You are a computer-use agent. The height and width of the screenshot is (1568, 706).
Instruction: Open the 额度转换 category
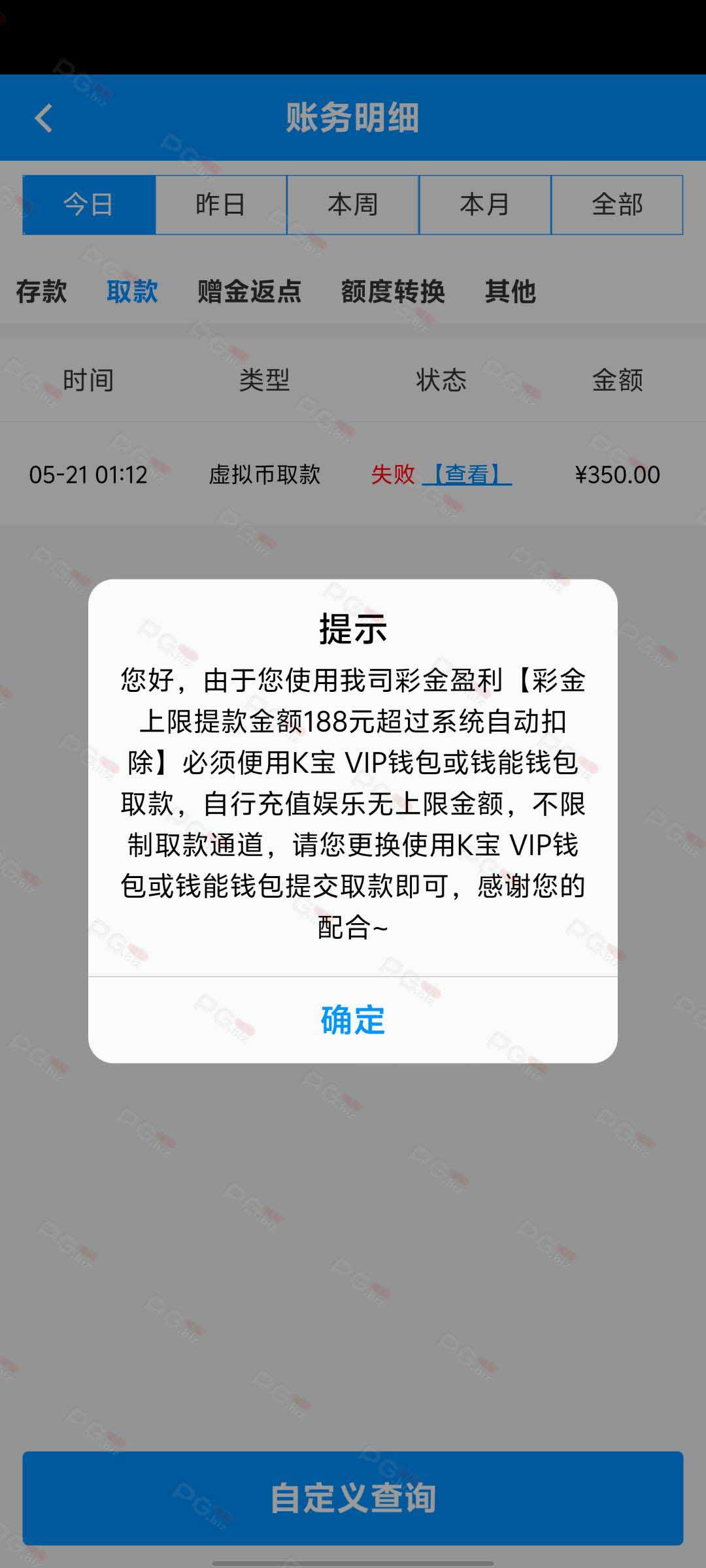coord(393,291)
